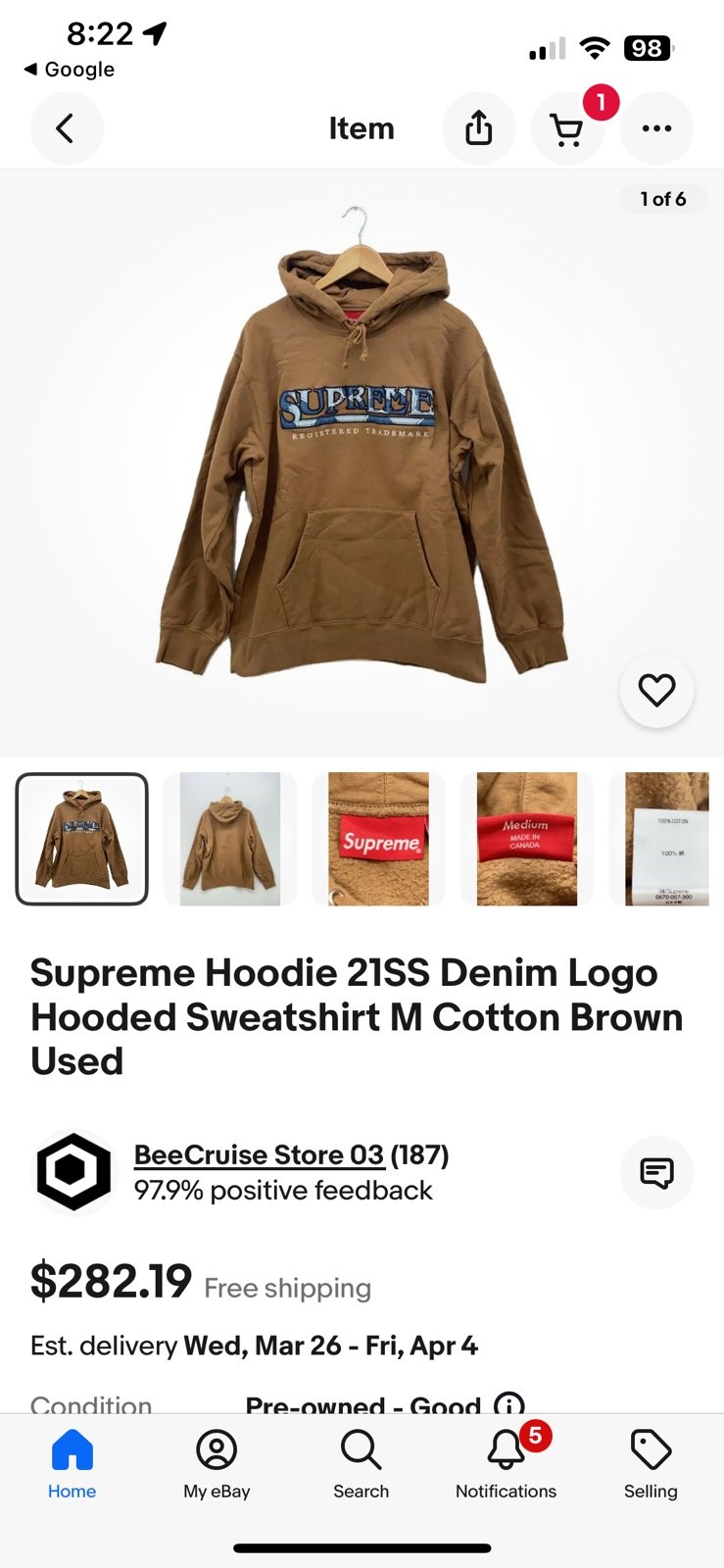Open the BeeCruise Store 03 seller page
The image size is (724, 1568).
tap(259, 1154)
